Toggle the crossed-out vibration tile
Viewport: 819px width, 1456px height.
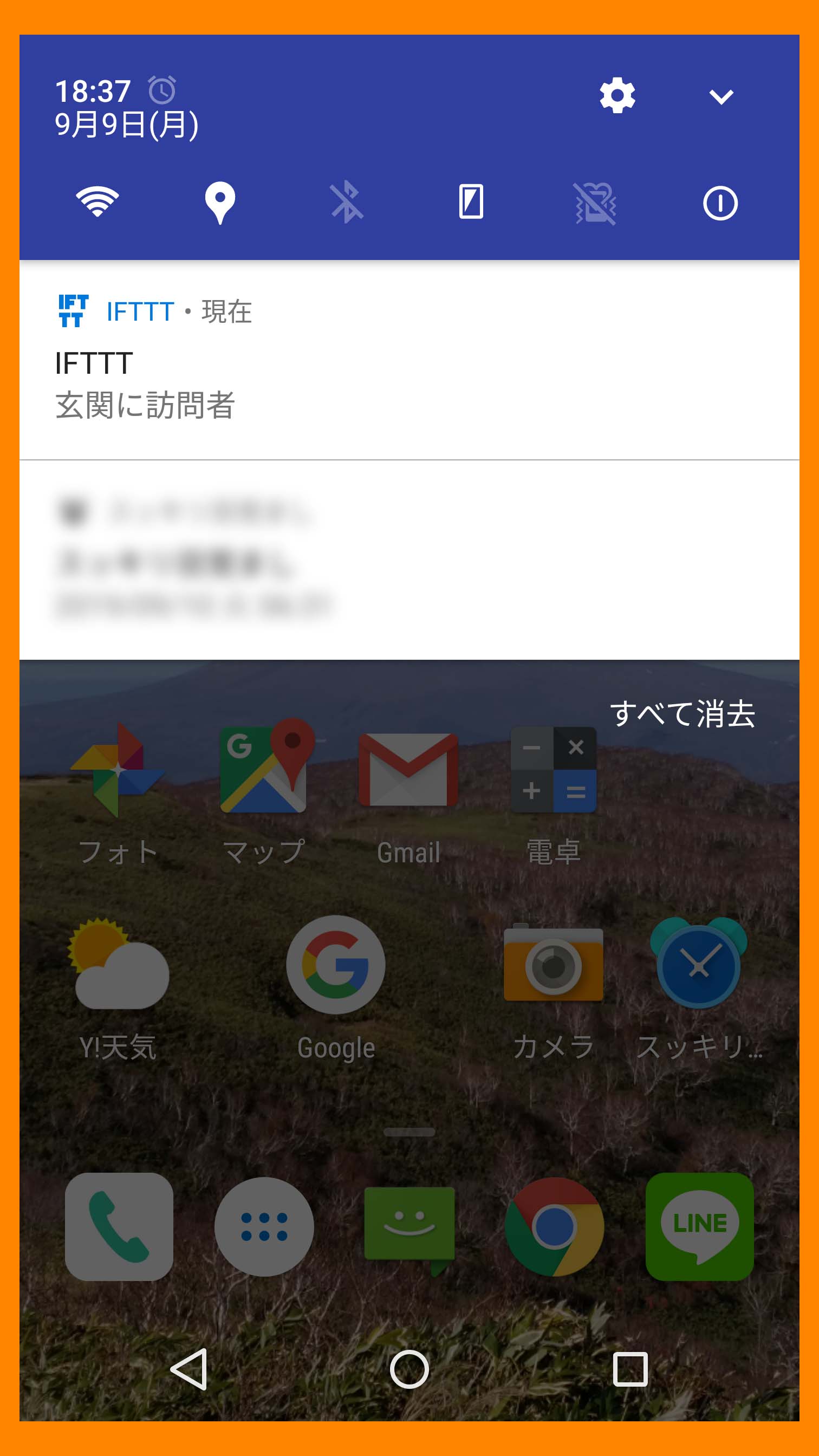(595, 203)
